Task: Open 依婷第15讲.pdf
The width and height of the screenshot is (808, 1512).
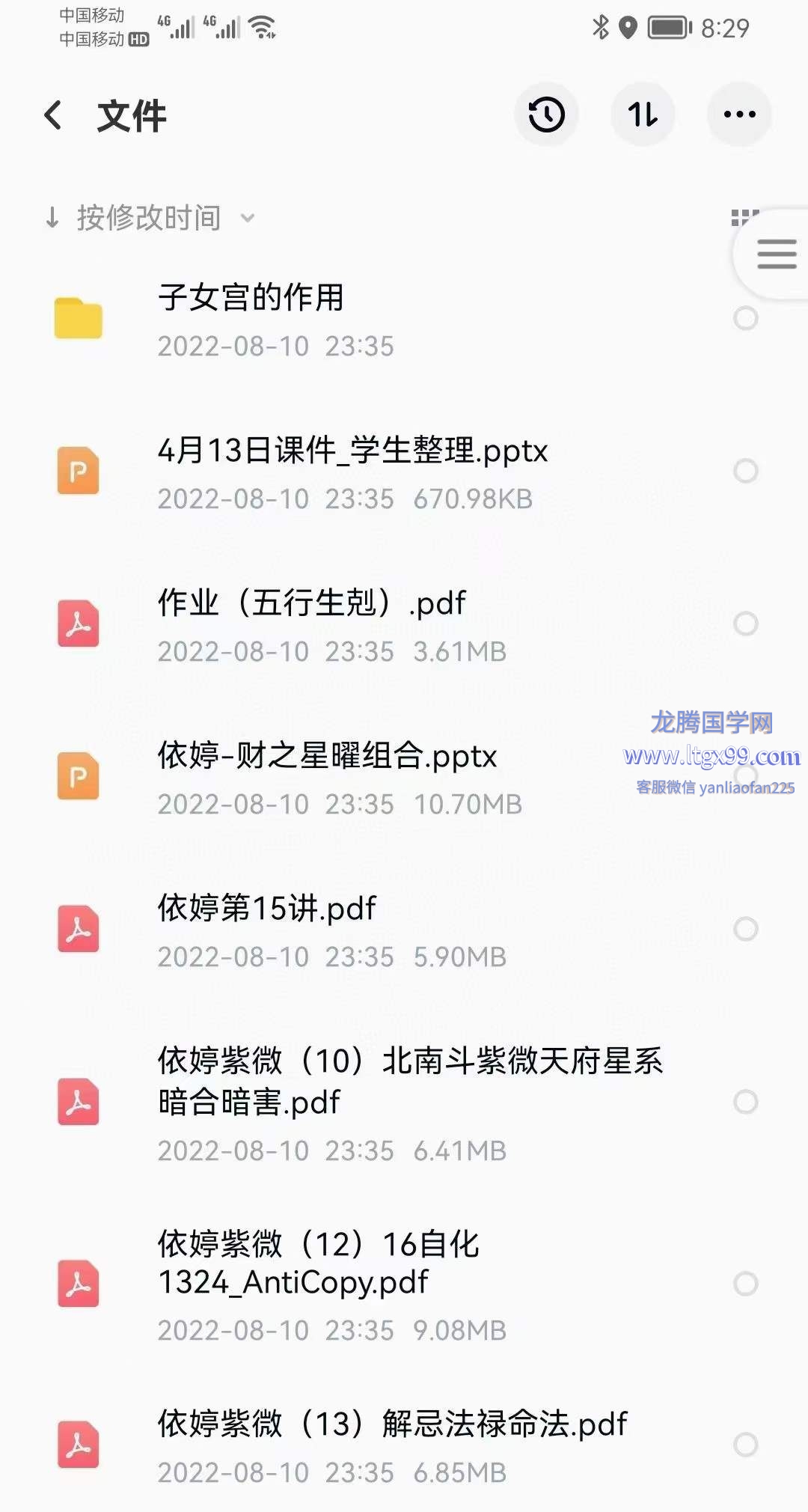Action: (x=404, y=930)
